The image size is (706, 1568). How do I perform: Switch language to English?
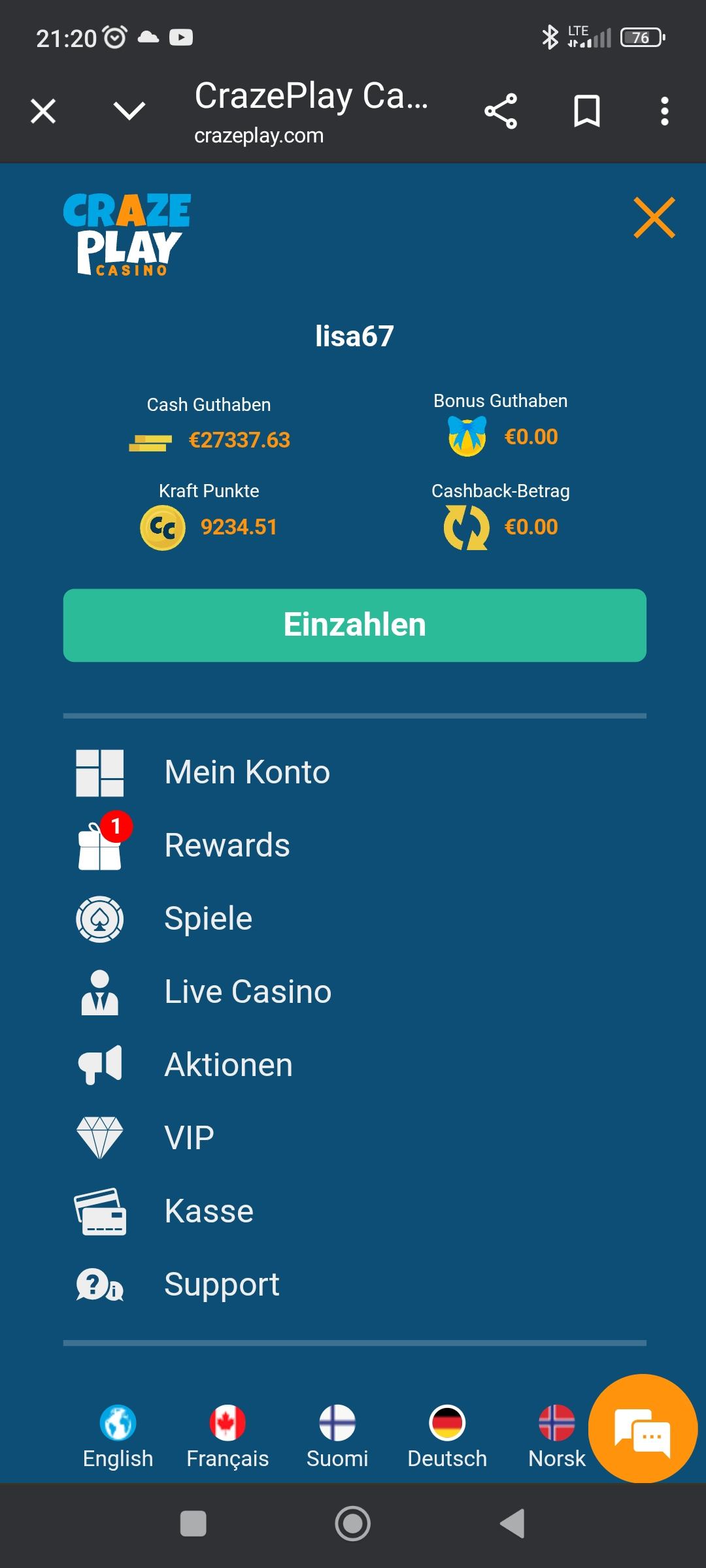point(118,1436)
